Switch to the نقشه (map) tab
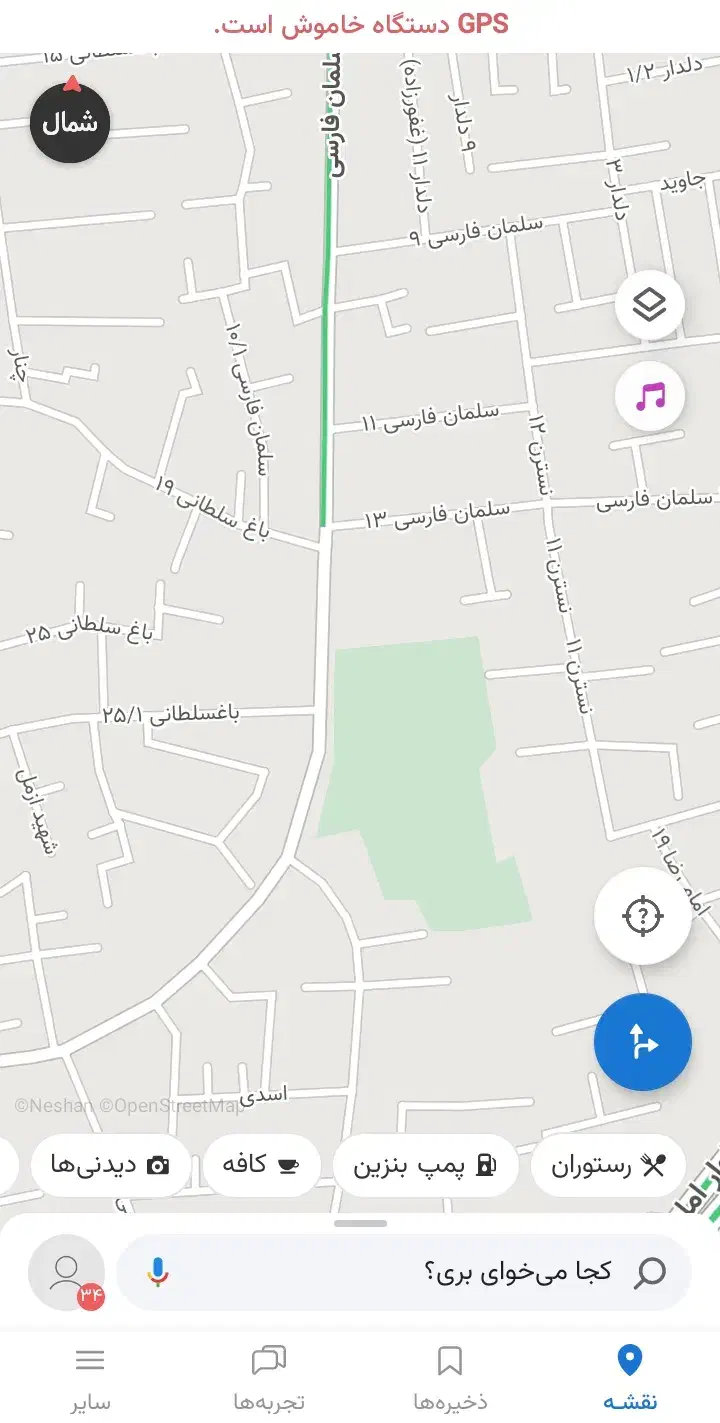The width and height of the screenshot is (720, 1423). pyautogui.click(x=629, y=1376)
